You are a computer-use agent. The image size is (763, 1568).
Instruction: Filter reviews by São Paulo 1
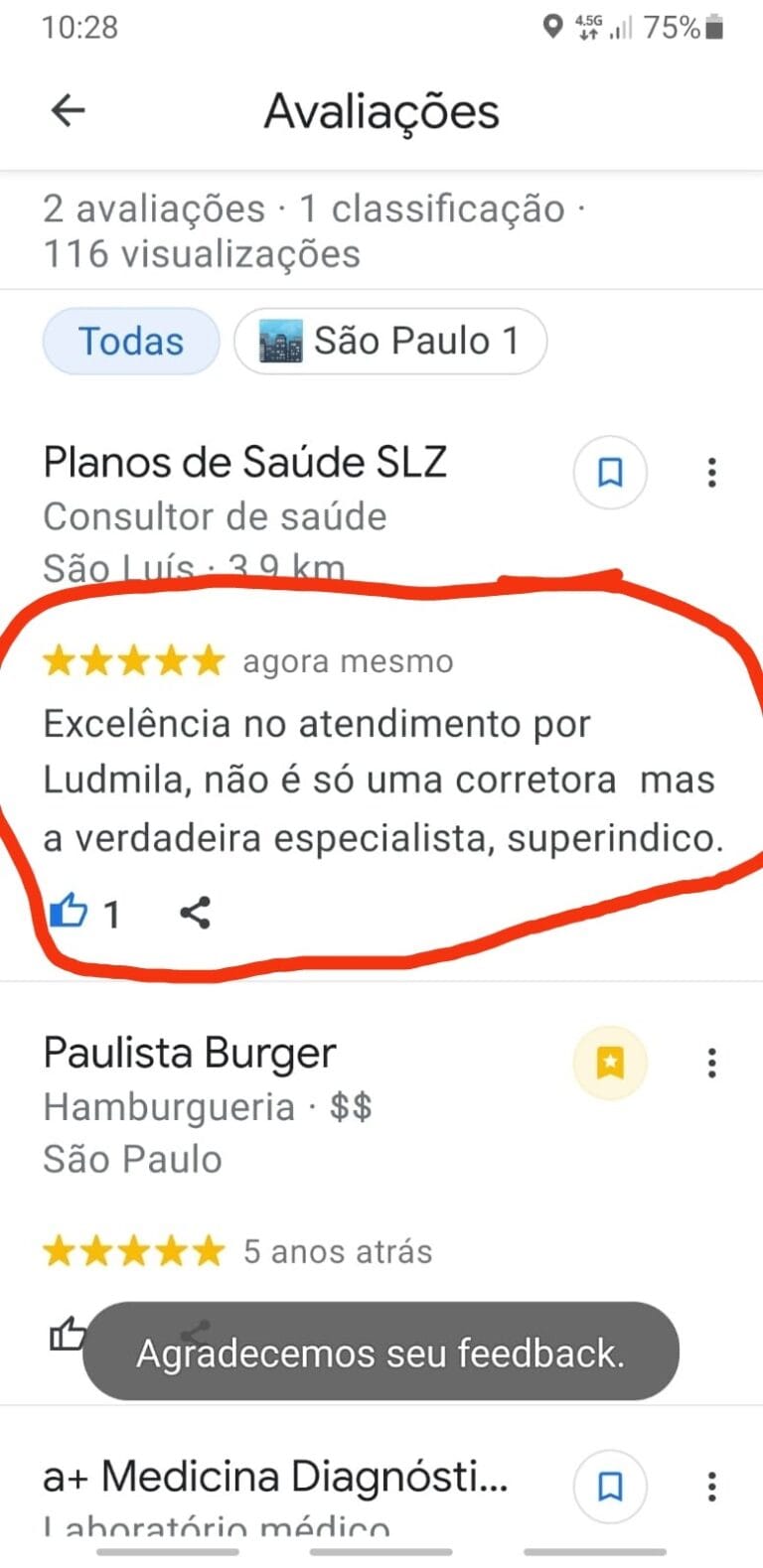pos(389,341)
